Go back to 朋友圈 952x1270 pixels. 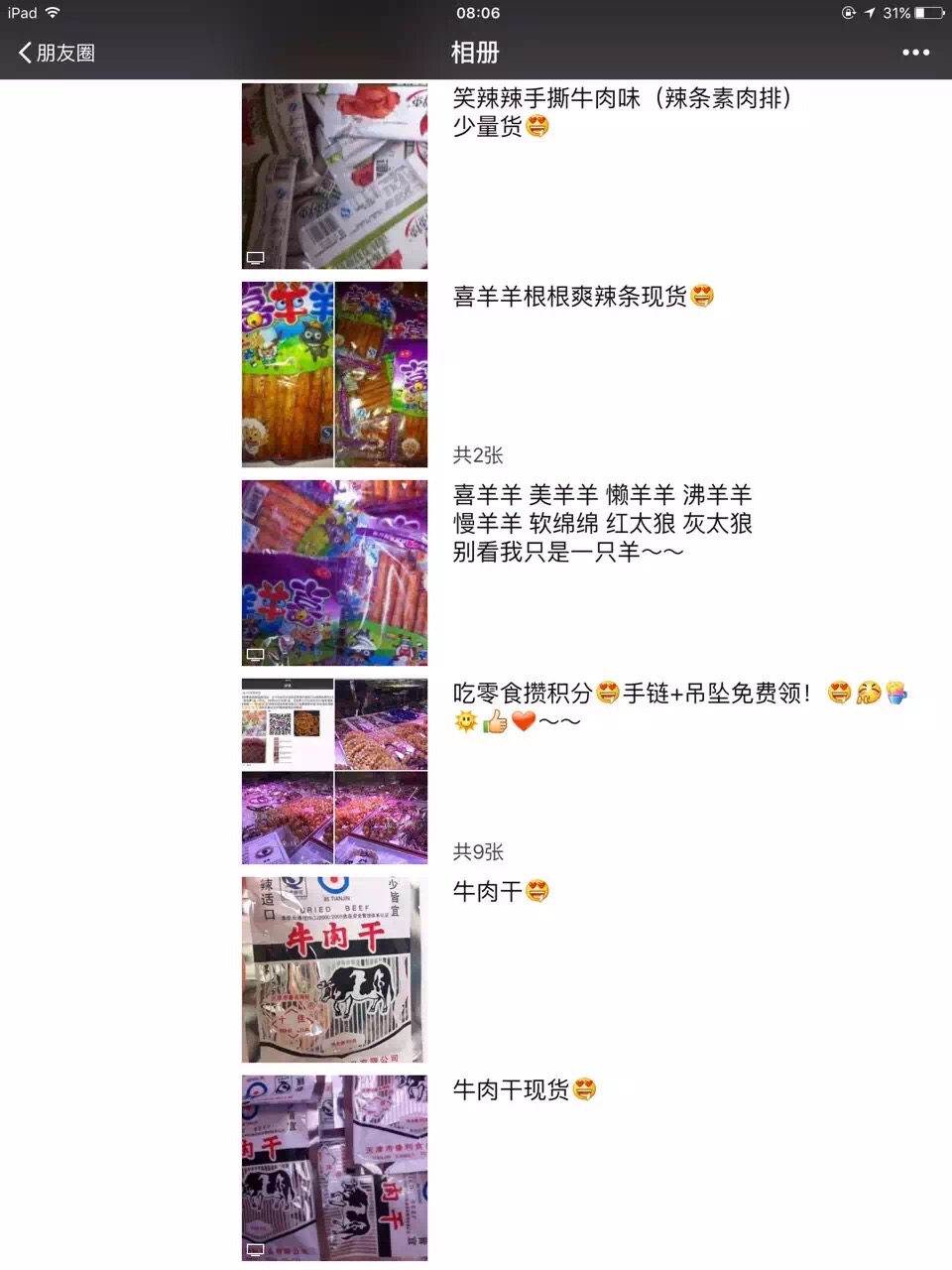(x=57, y=53)
